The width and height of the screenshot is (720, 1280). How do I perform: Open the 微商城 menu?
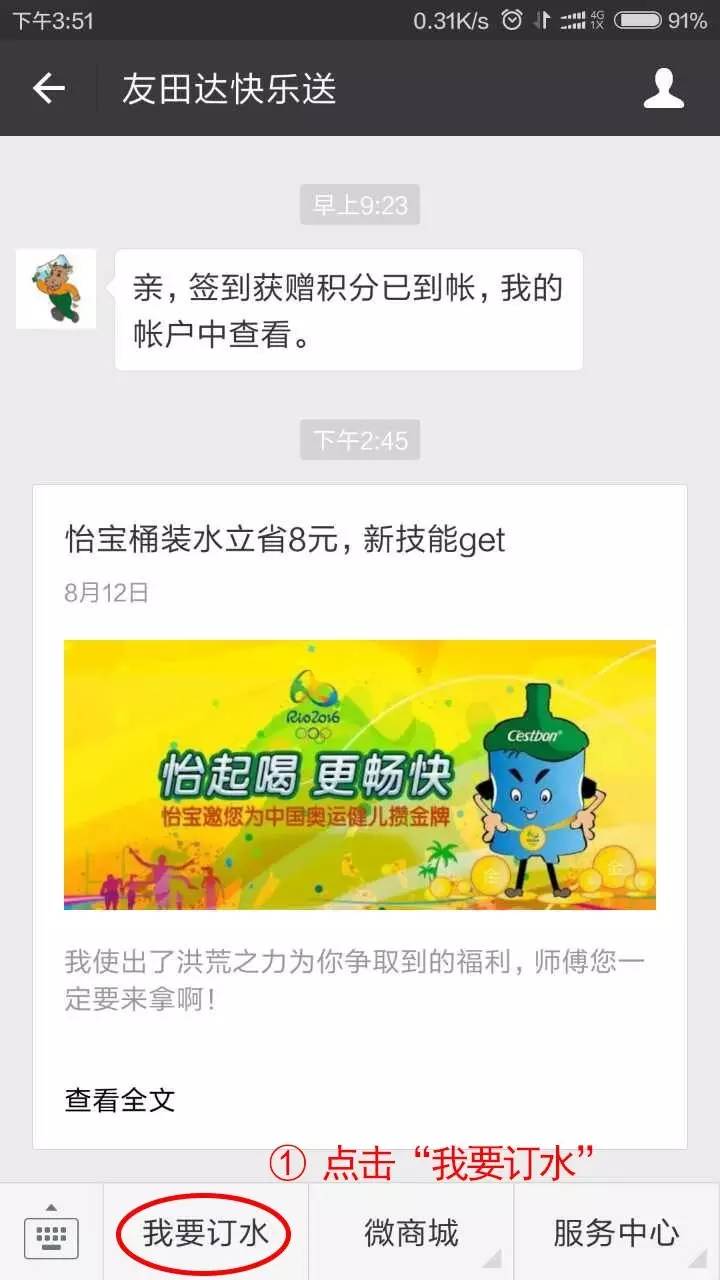click(411, 1233)
